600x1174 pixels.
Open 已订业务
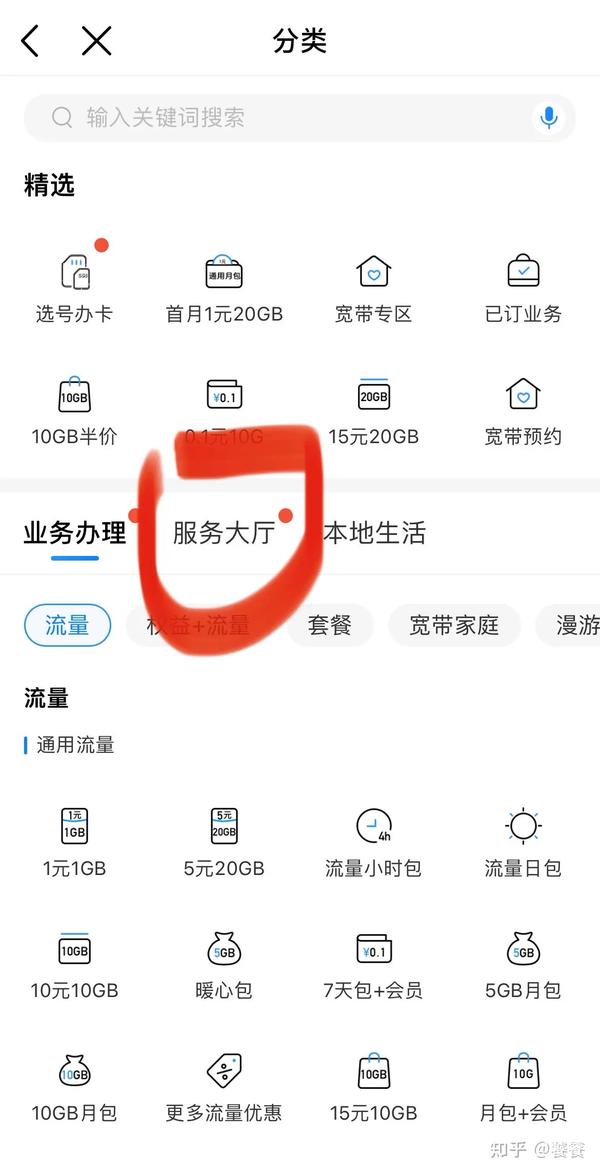tap(523, 289)
